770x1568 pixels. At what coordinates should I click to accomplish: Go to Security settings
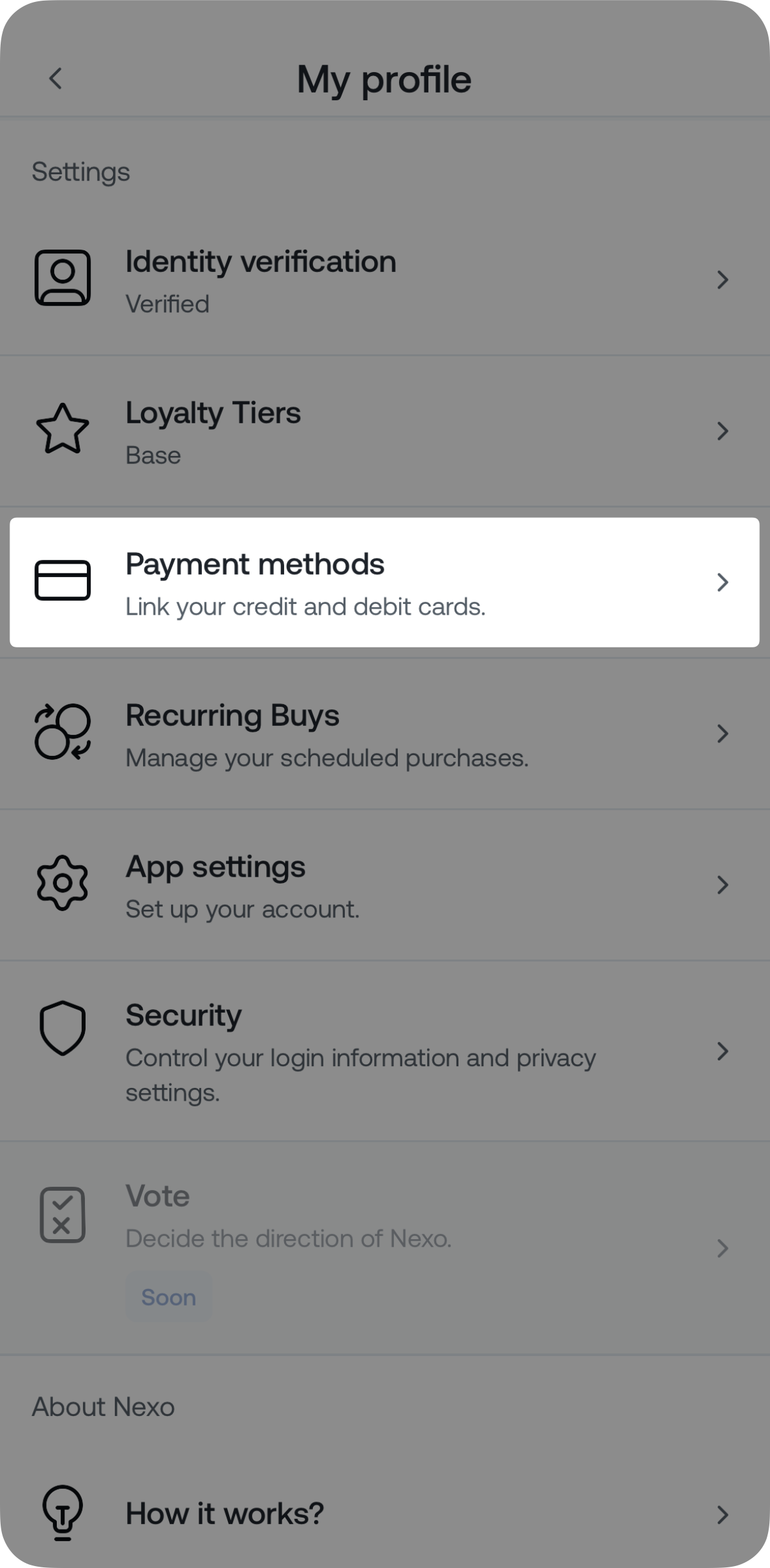[383, 1051]
